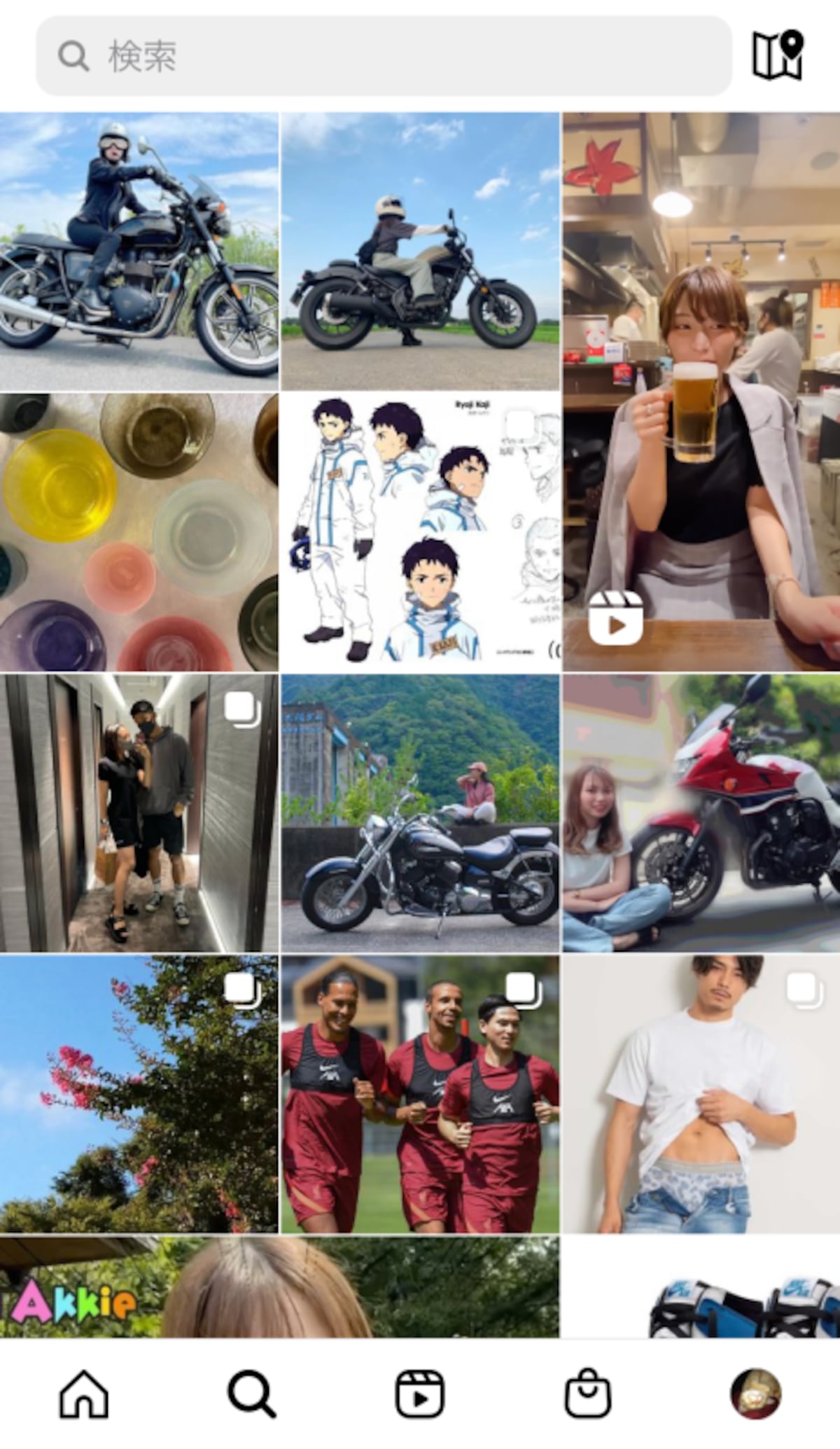The image size is (840, 1449).
Task: Open the pink flowering tree post
Action: 139,1094
